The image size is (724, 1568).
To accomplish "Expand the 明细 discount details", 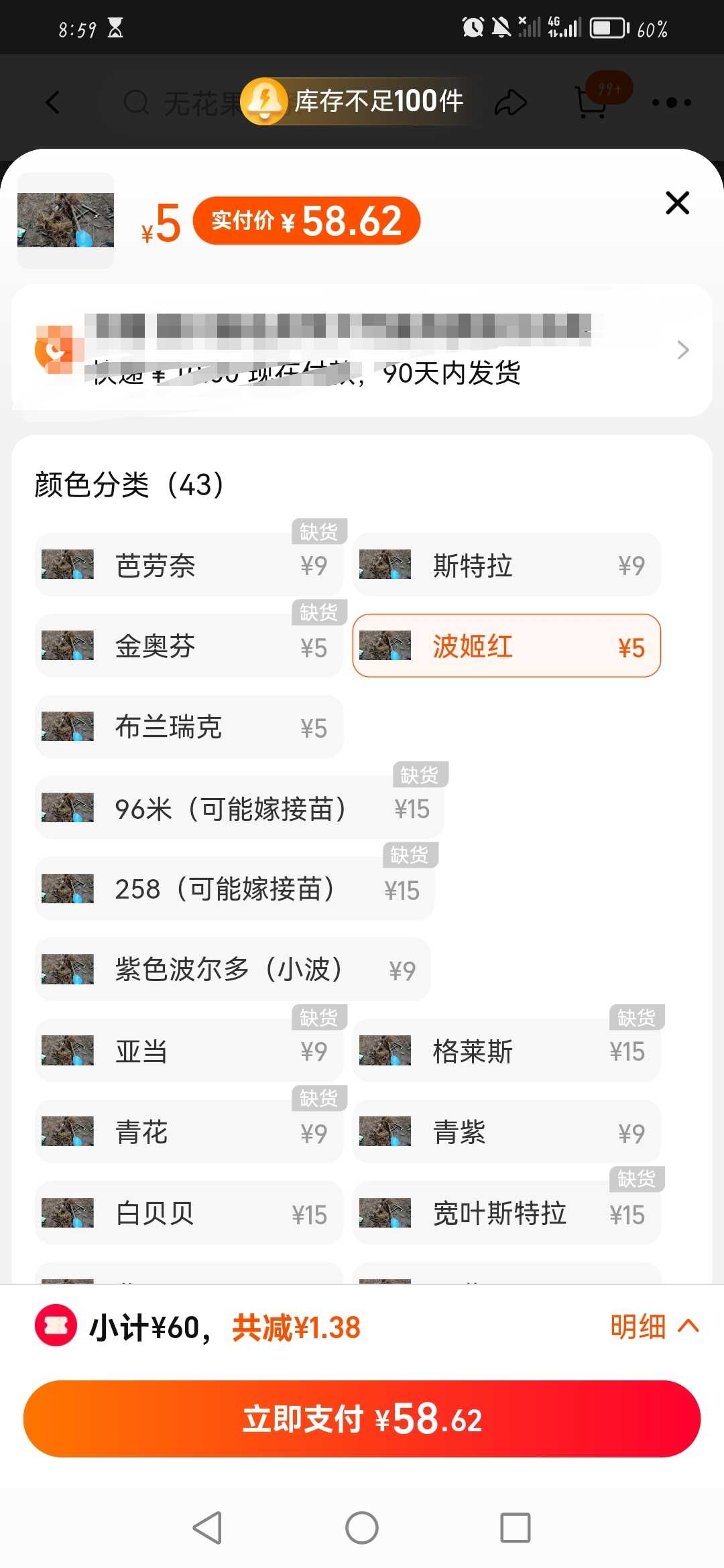I will click(x=654, y=1327).
